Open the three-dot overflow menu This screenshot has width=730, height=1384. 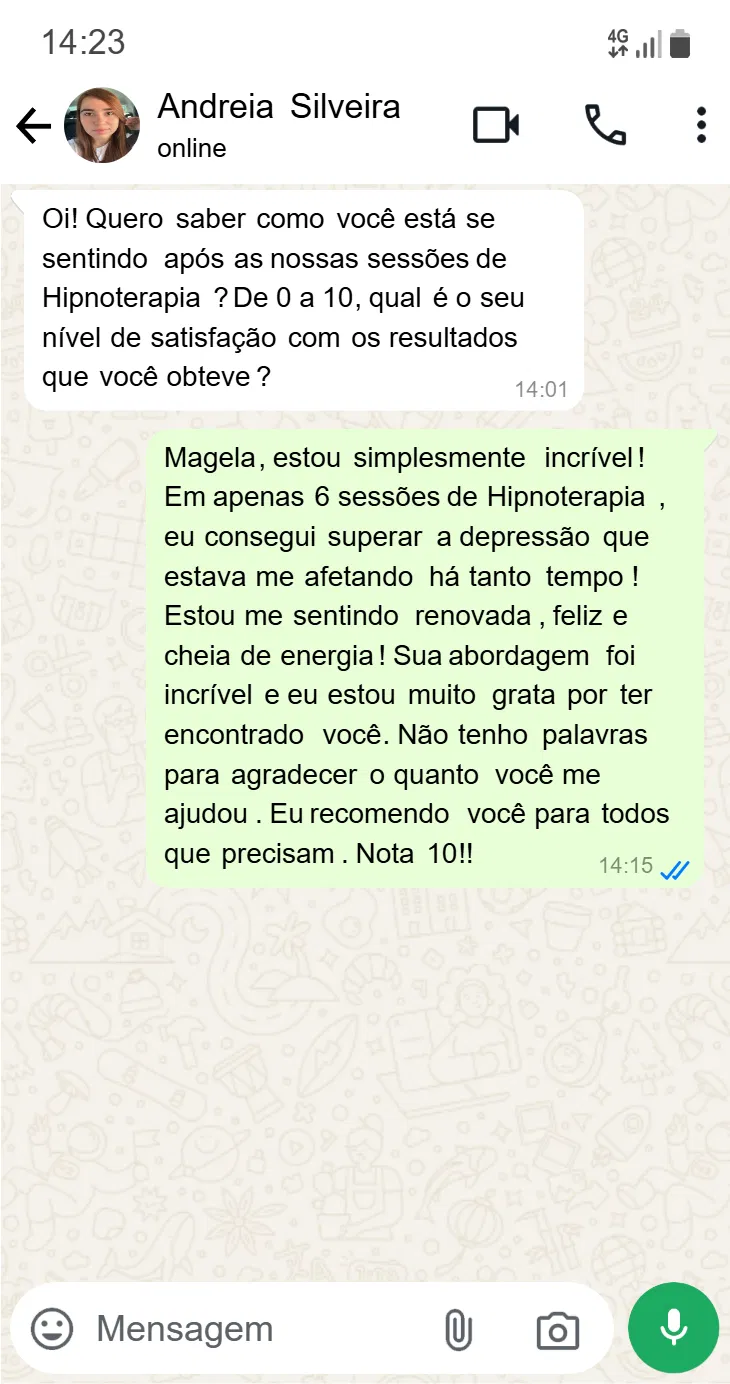[x=701, y=126]
